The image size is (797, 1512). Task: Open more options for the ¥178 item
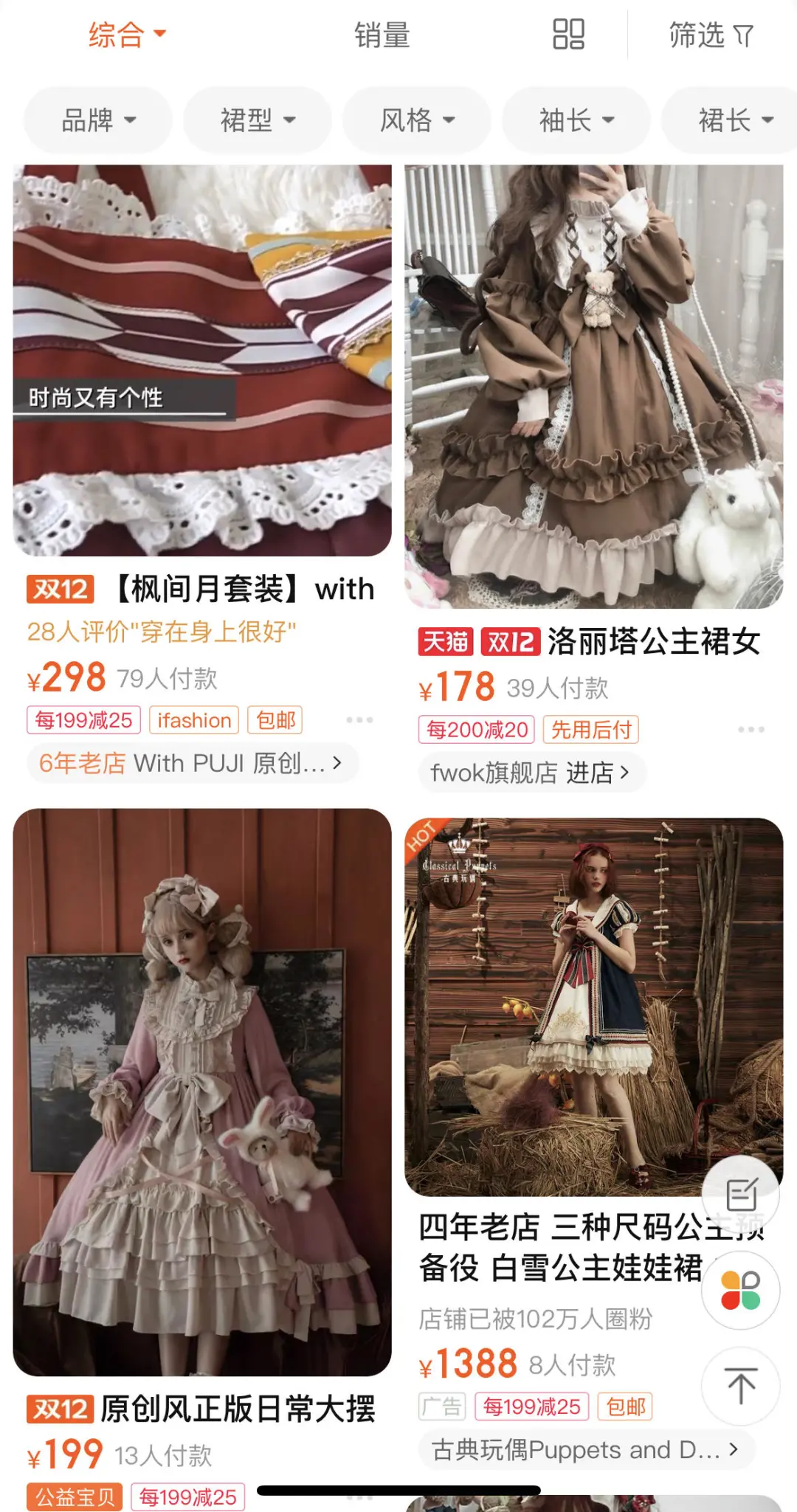pos(751,729)
